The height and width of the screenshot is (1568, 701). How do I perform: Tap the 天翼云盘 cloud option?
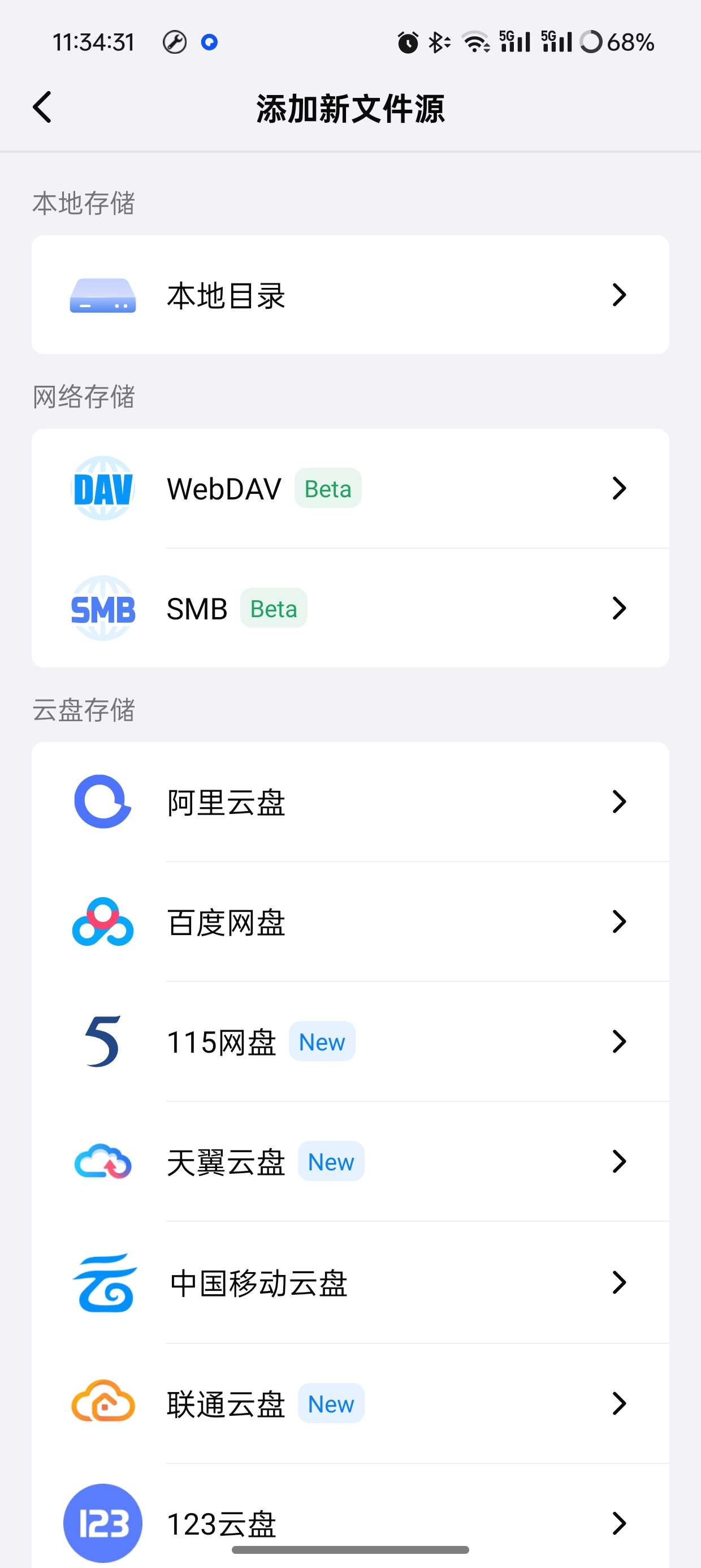pyautogui.click(x=350, y=1161)
